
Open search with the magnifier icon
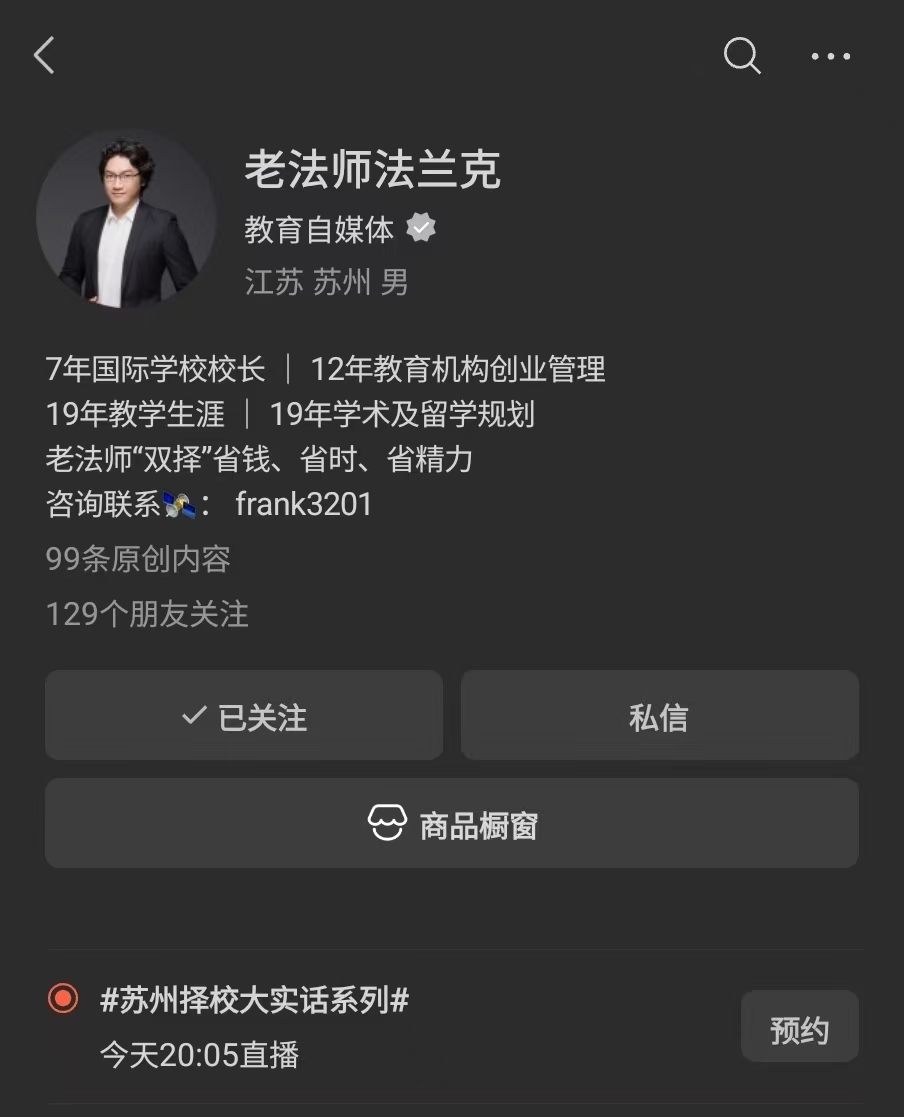[x=742, y=58]
